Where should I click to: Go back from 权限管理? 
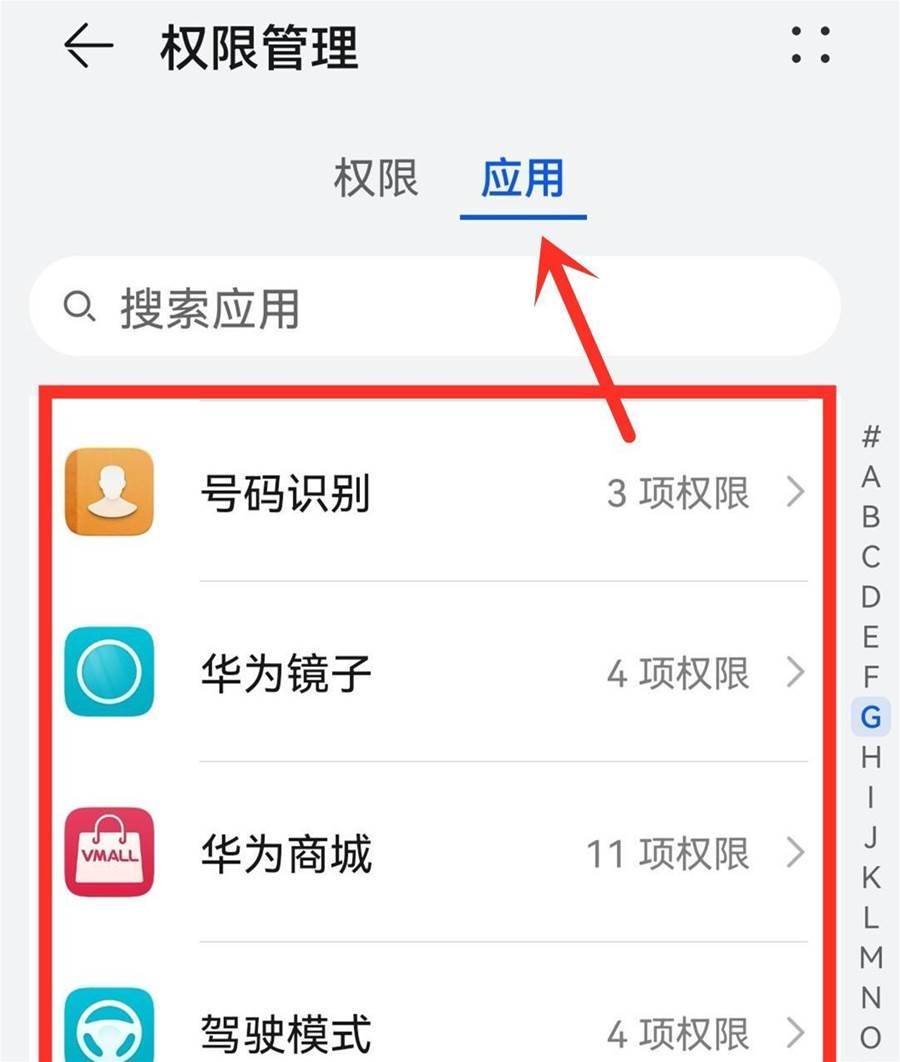(88, 46)
